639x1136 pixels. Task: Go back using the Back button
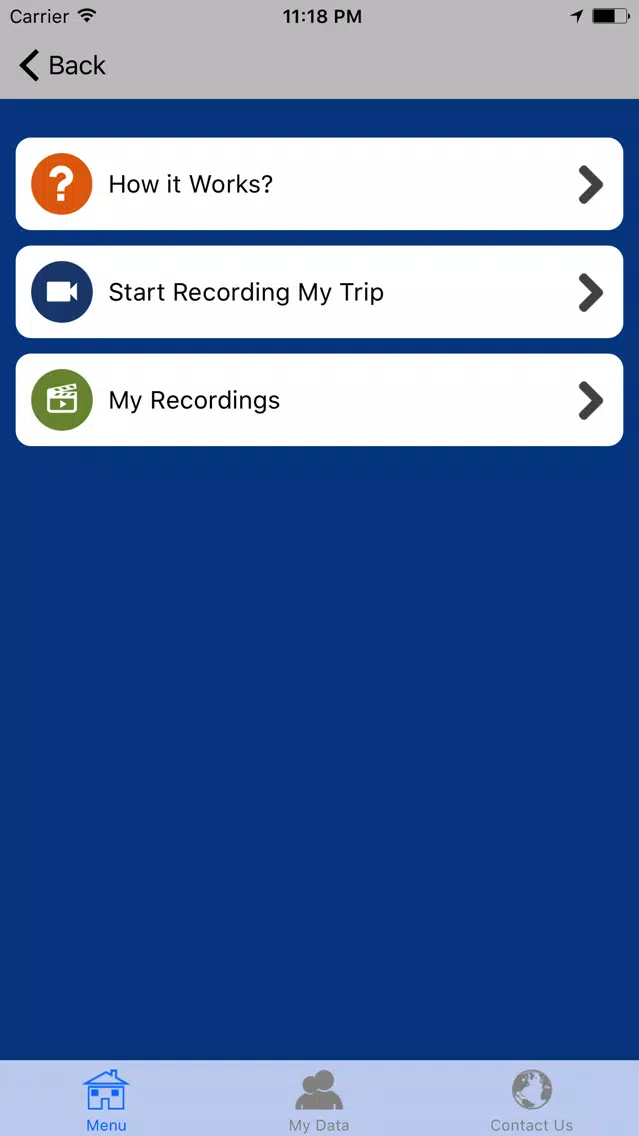tap(62, 65)
